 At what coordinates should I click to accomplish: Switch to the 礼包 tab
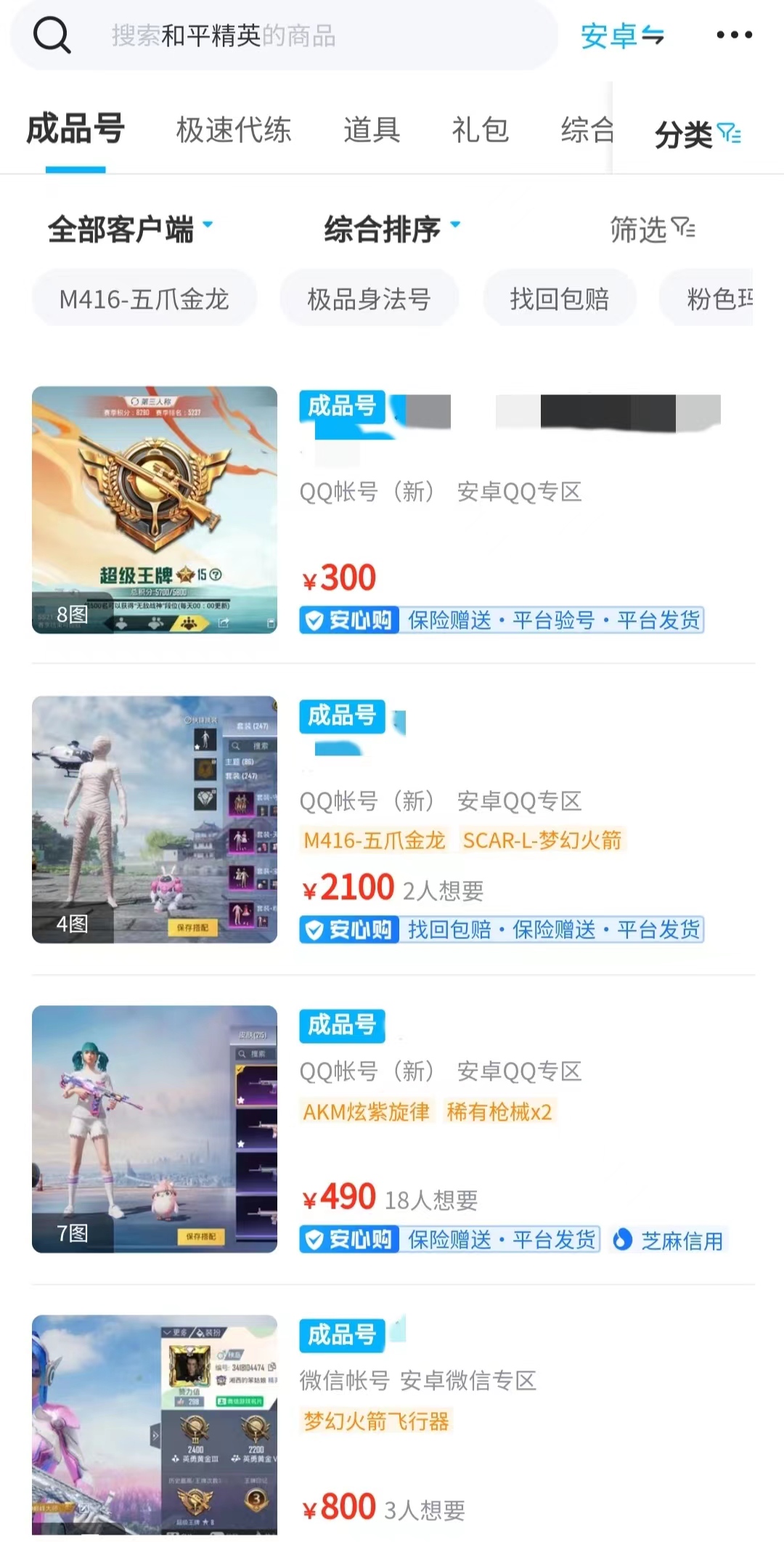coord(480,130)
